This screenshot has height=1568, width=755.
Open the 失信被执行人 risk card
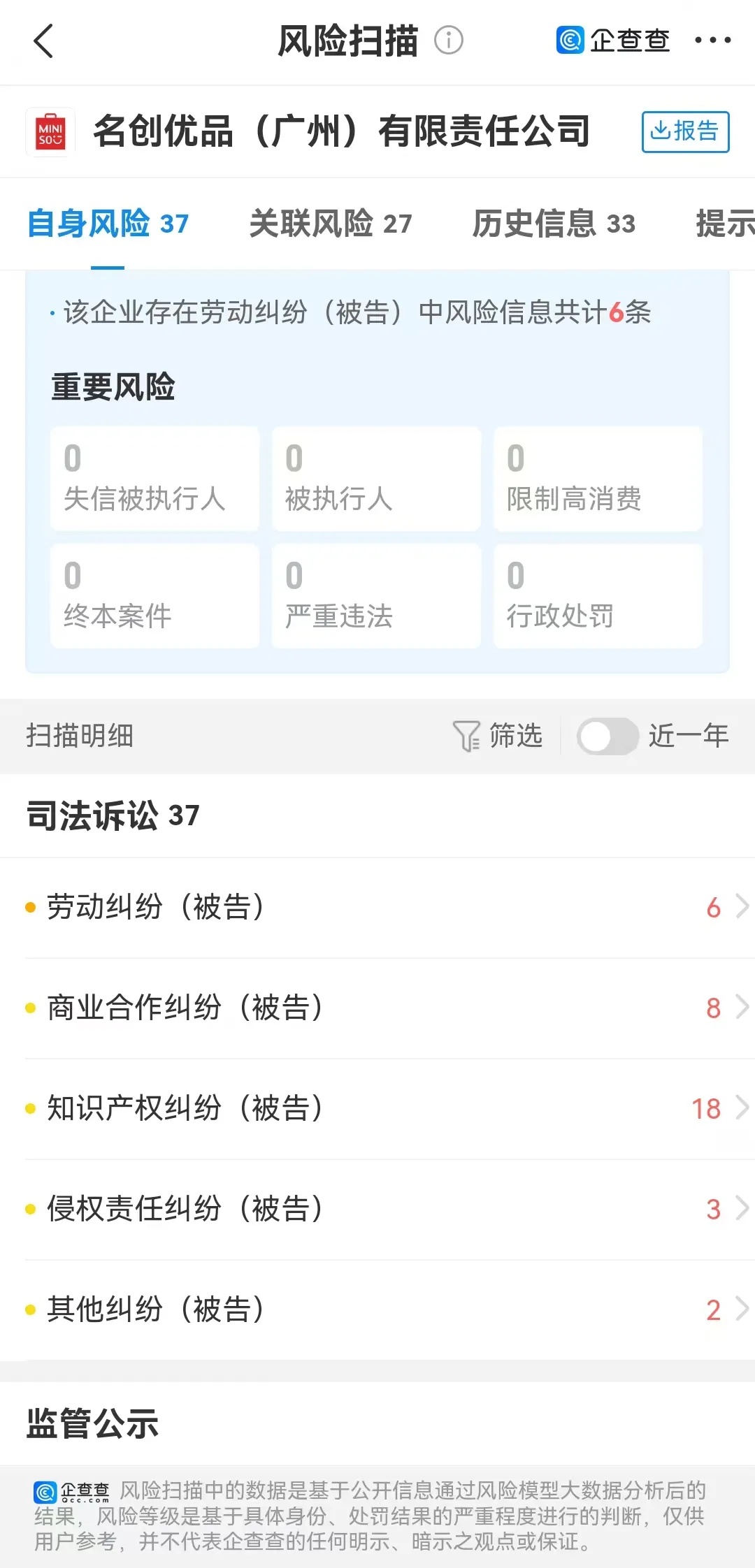(x=154, y=479)
